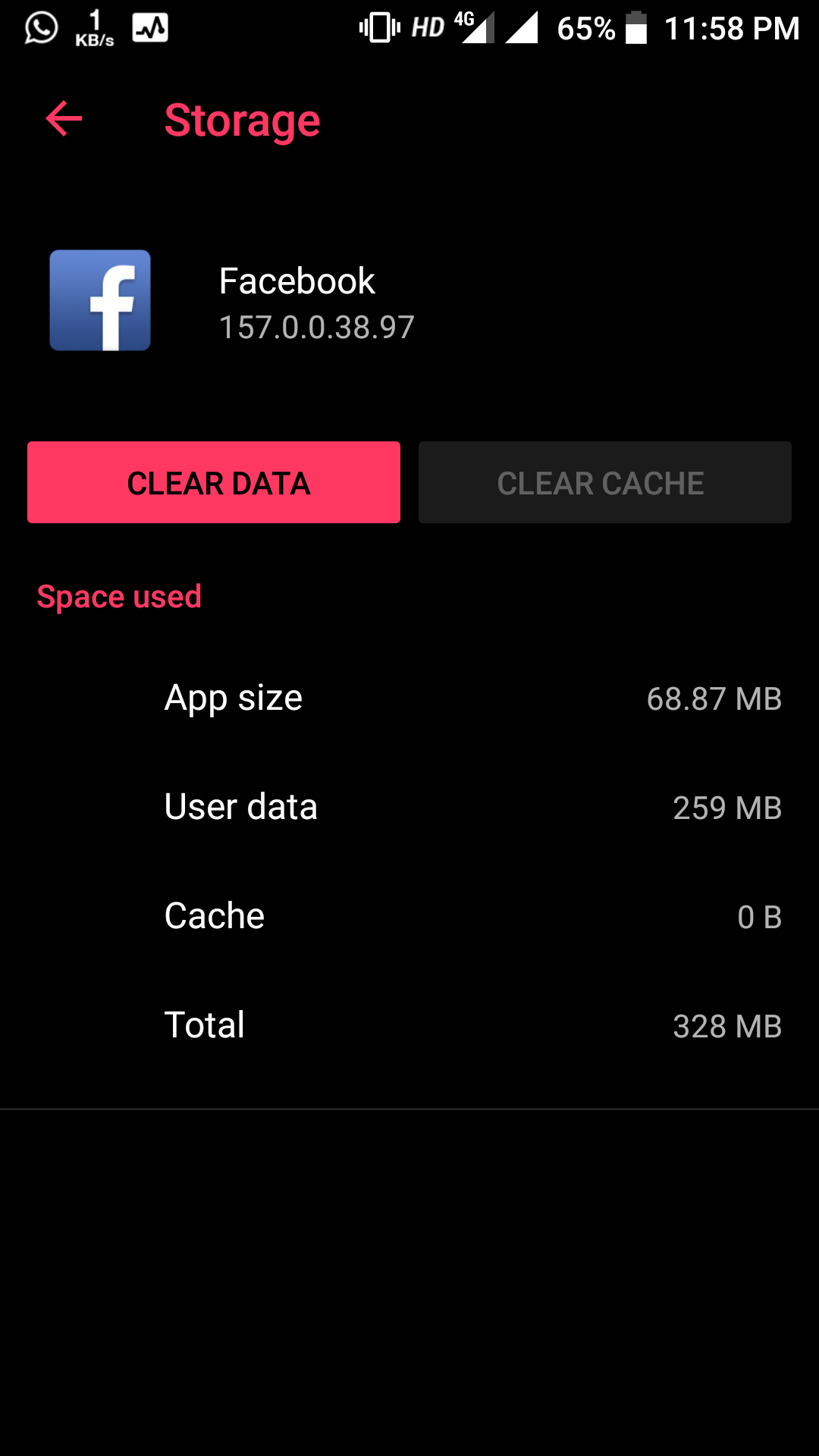Tap the Clear Data button
The image size is (819, 1456).
pyautogui.click(x=214, y=482)
